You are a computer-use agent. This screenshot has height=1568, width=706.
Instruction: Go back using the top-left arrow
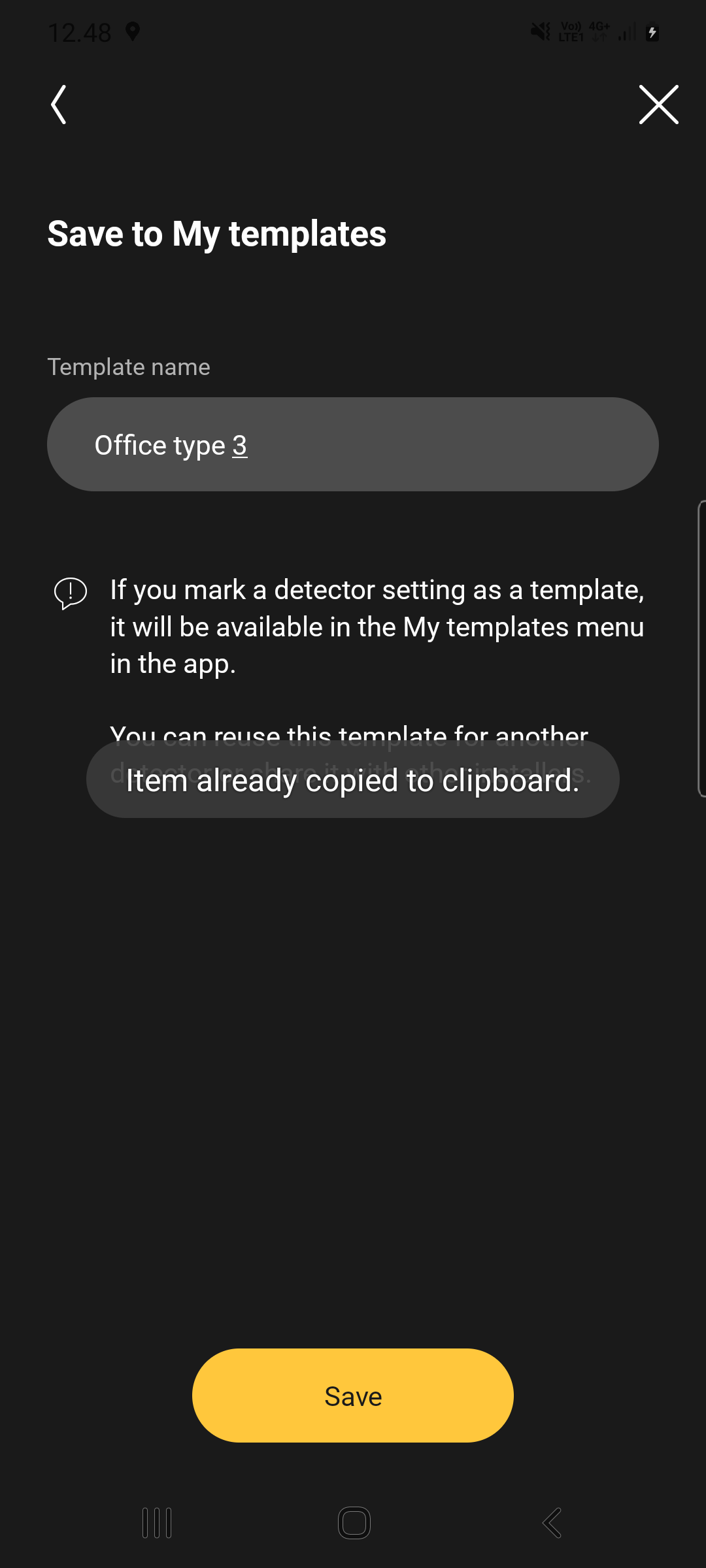[59, 105]
